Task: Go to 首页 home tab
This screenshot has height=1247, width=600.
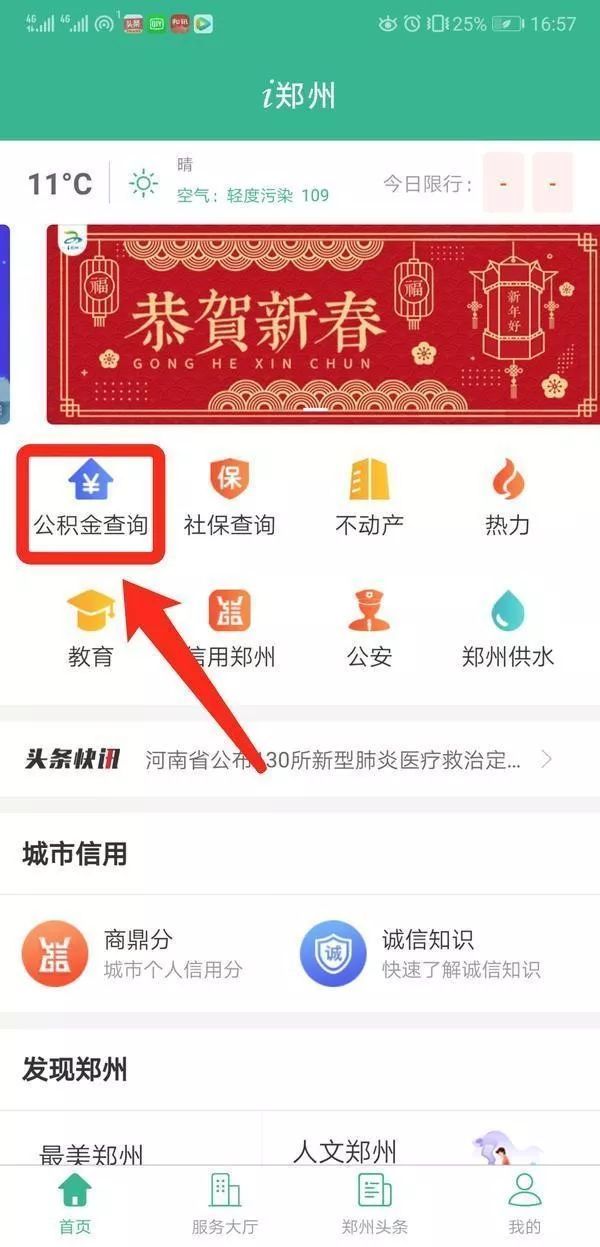Action: pyautogui.click(x=75, y=1205)
